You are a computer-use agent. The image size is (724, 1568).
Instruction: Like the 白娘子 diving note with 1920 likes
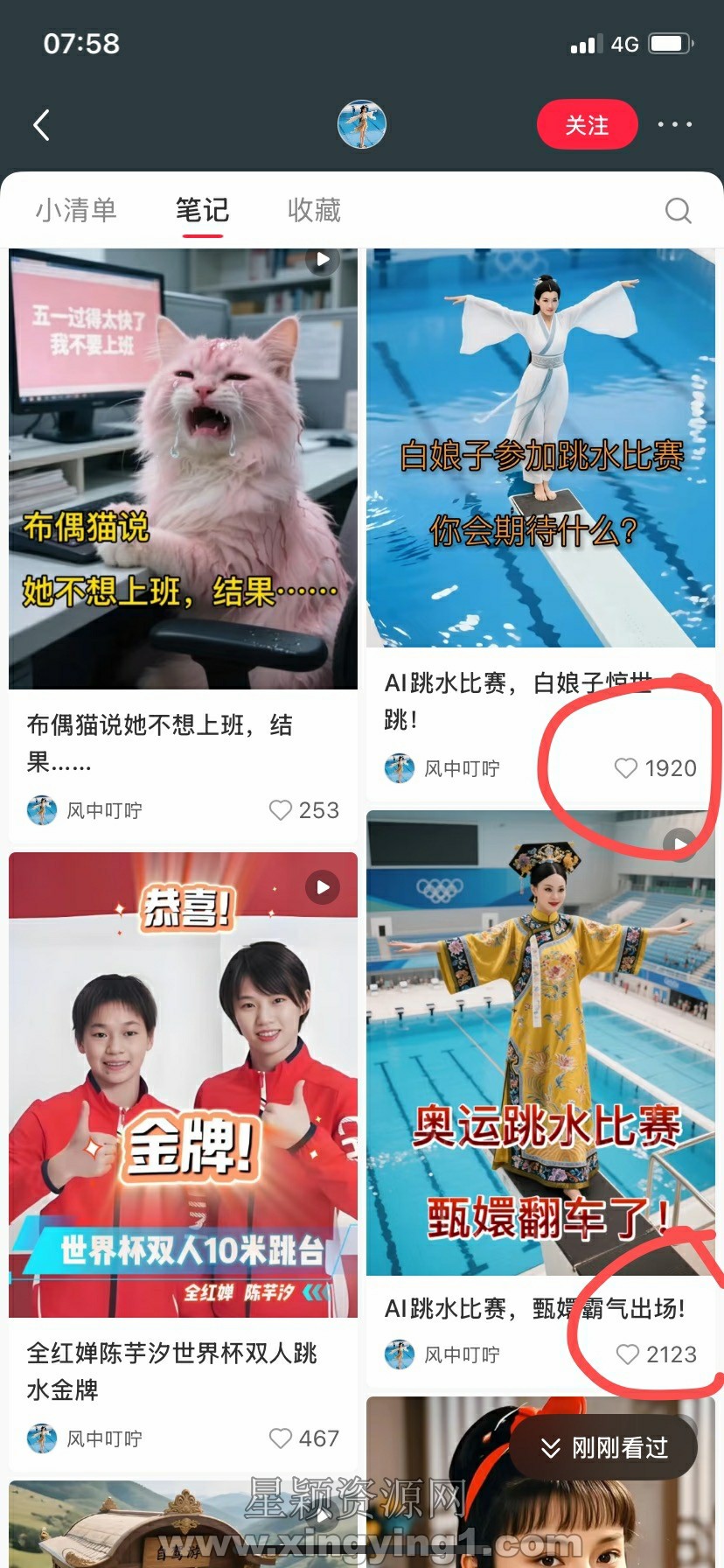pos(626,768)
